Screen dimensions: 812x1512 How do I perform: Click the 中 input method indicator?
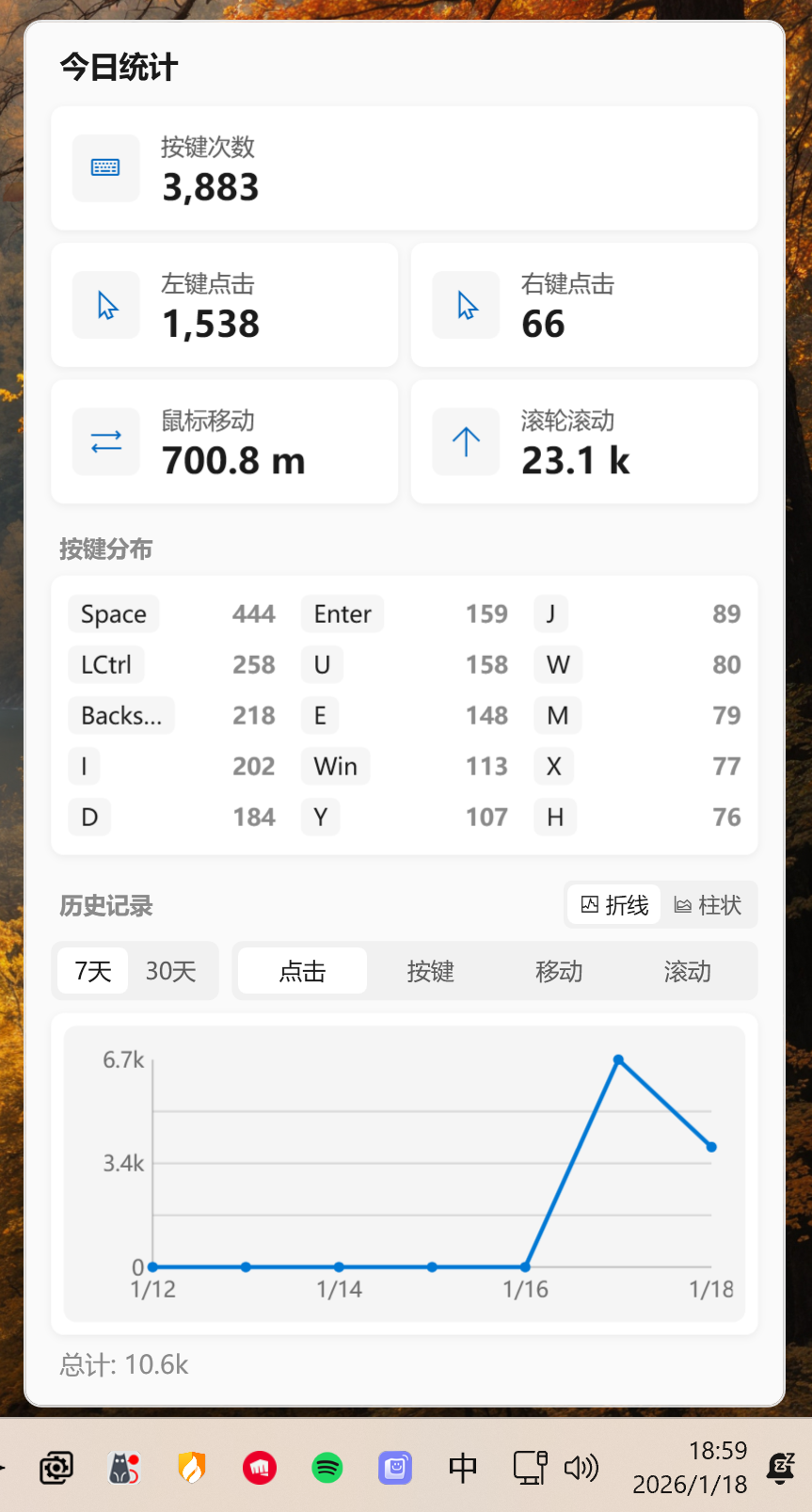[x=462, y=1468]
